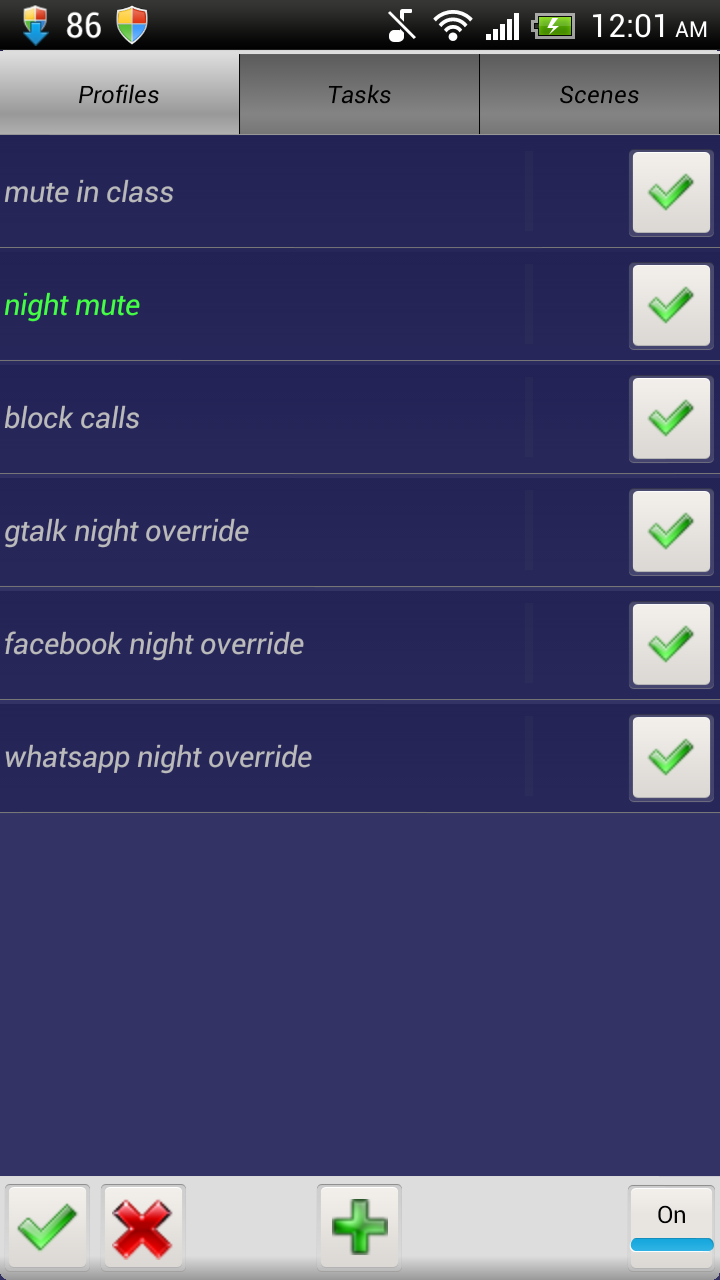
Task: Open the mute in class profile
Action: tap(89, 192)
